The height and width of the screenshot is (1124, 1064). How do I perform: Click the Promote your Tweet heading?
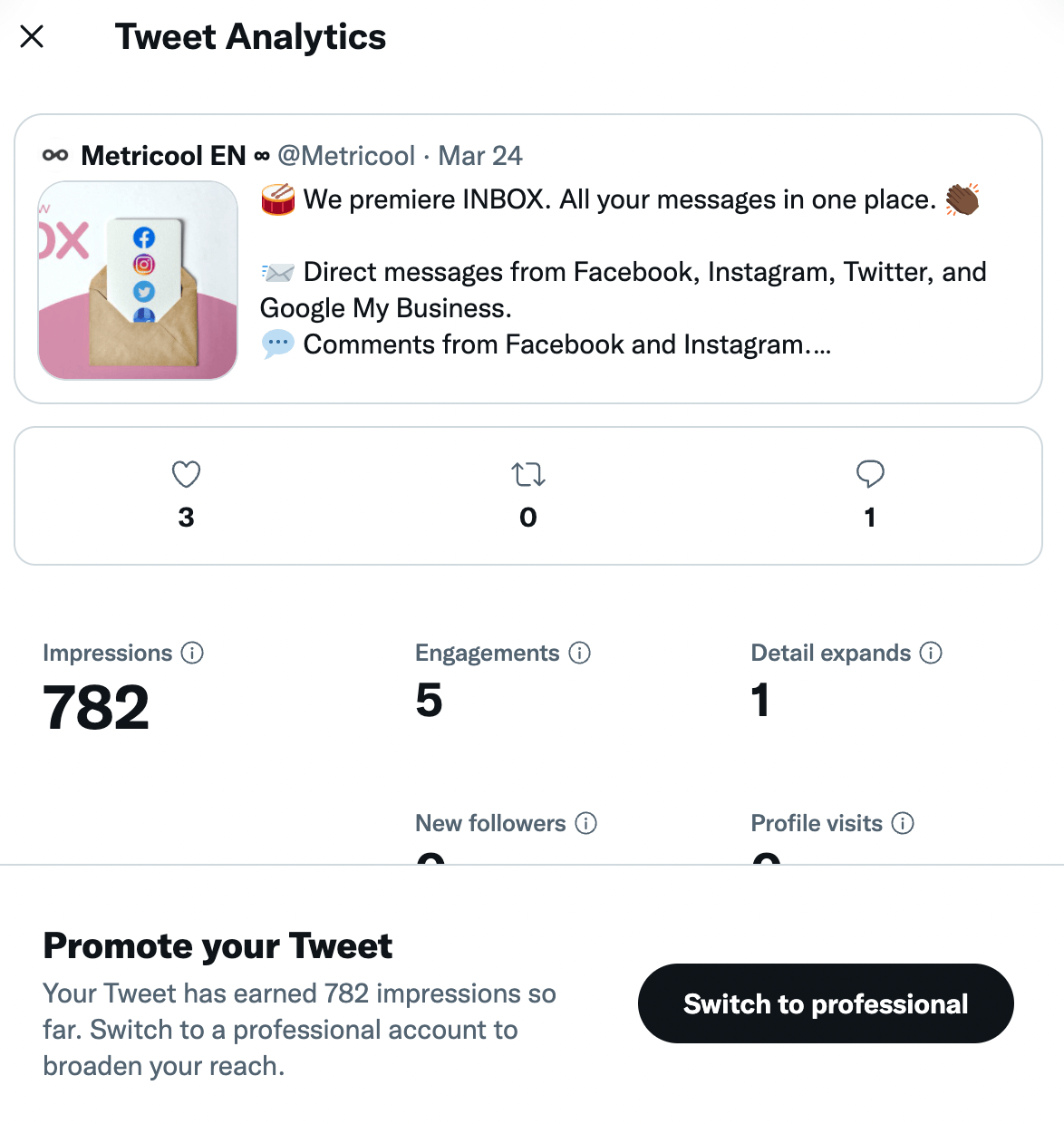(x=217, y=945)
